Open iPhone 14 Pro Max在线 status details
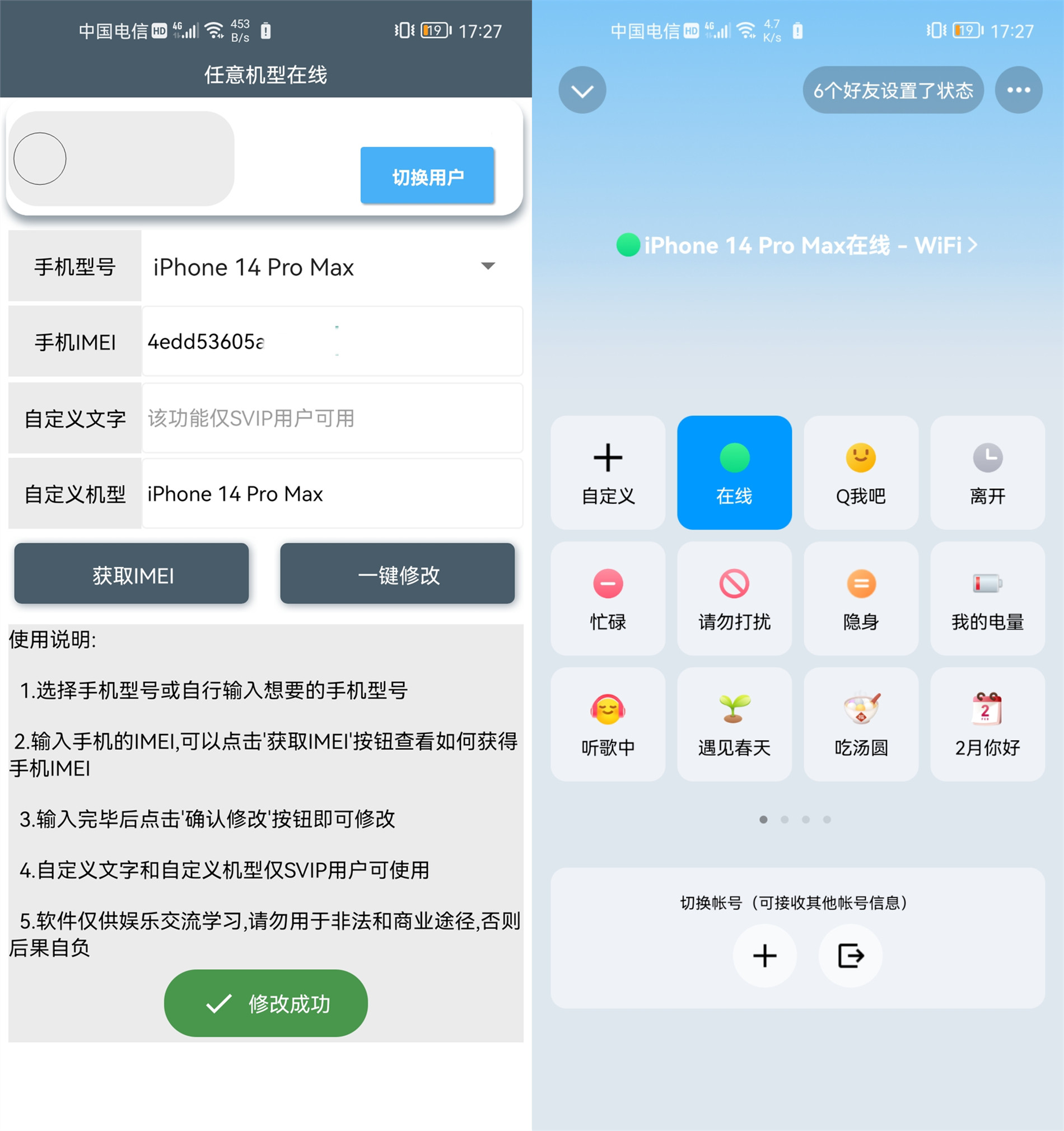This screenshot has height=1131, width=1064. [x=796, y=245]
